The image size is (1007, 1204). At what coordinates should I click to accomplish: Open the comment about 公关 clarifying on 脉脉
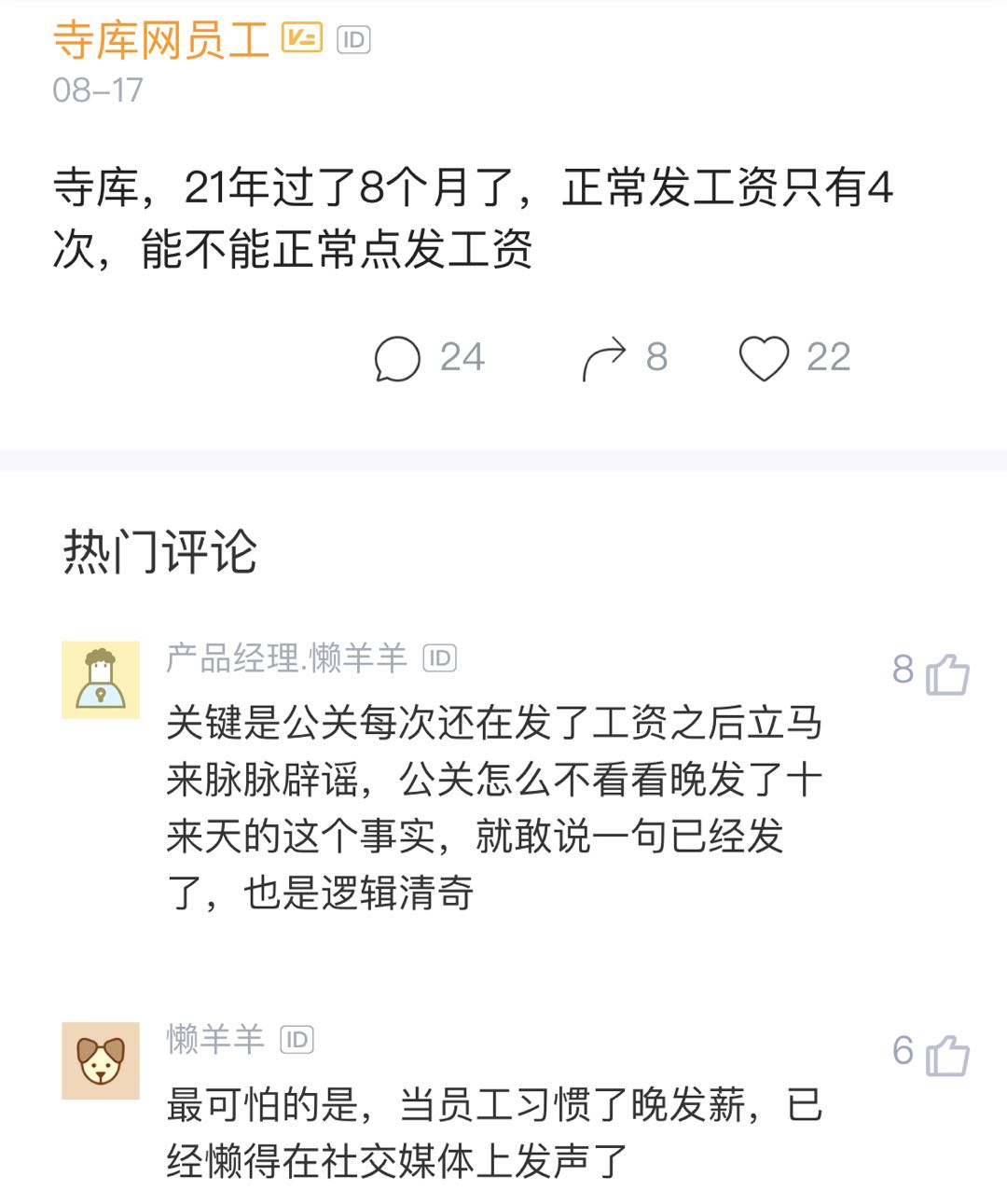pyautogui.click(x=494, y=808)
